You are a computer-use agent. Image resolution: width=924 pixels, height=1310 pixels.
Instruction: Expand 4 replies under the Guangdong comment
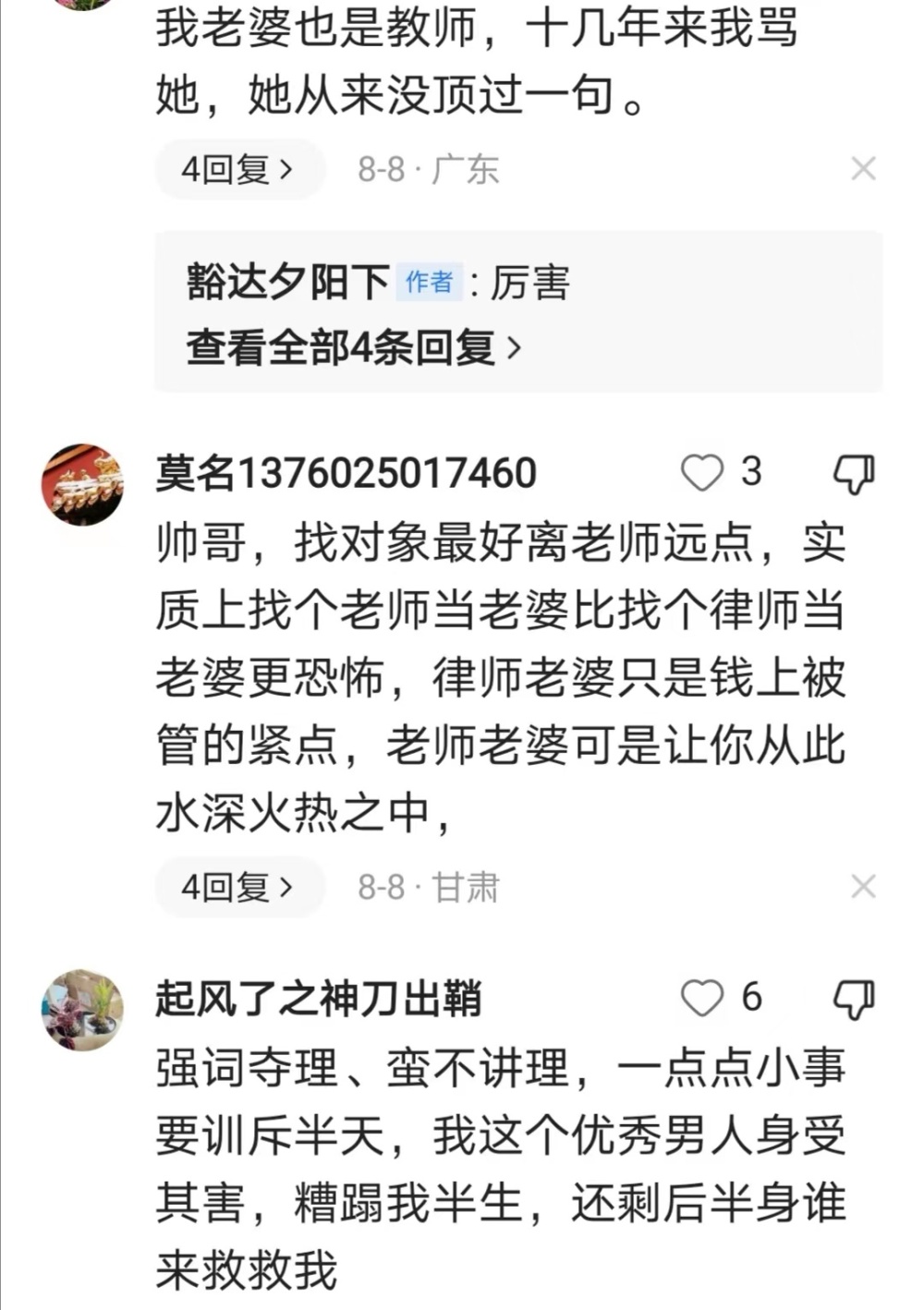[238, 170]
